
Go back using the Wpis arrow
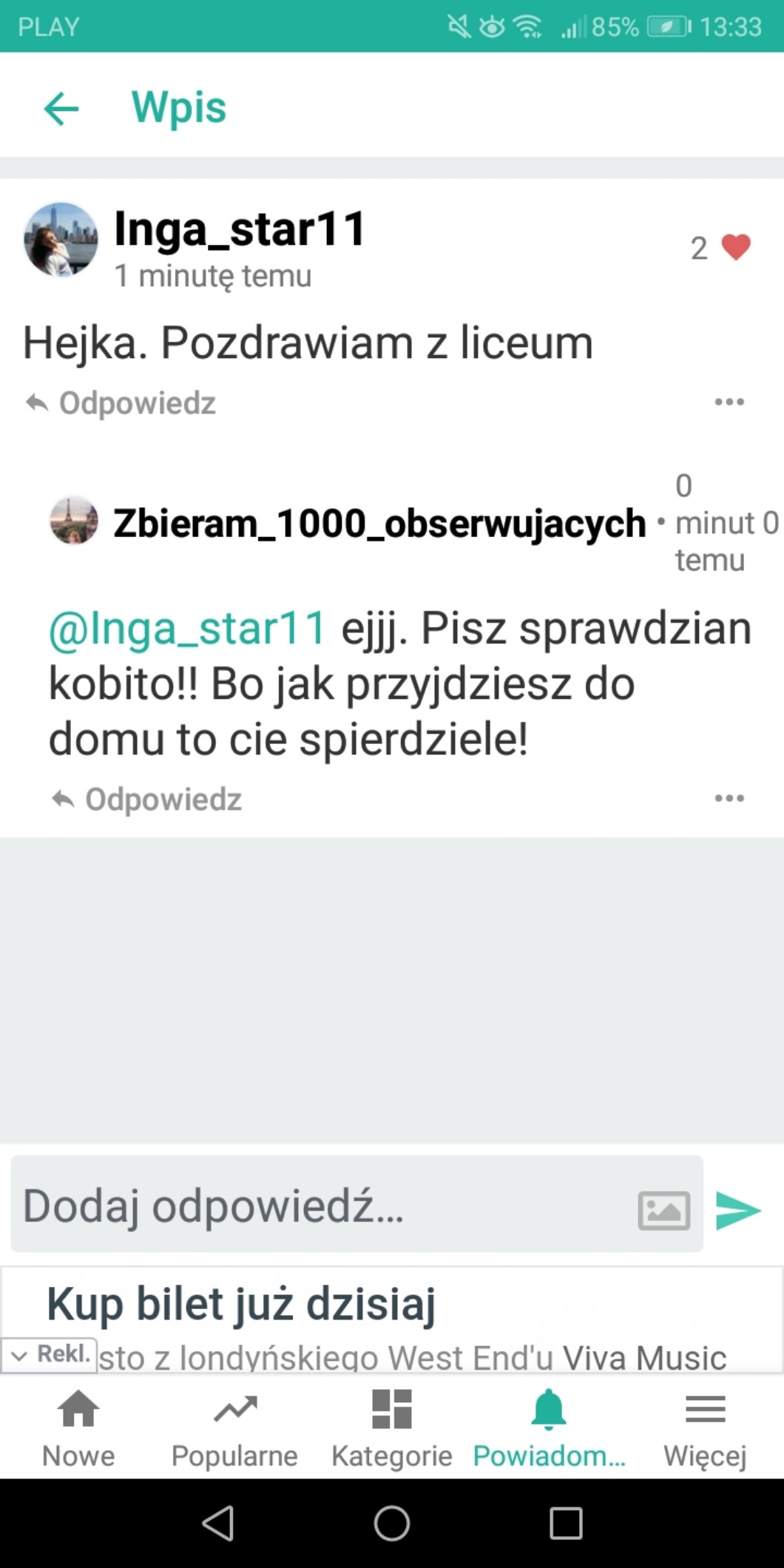pos(61,109)
